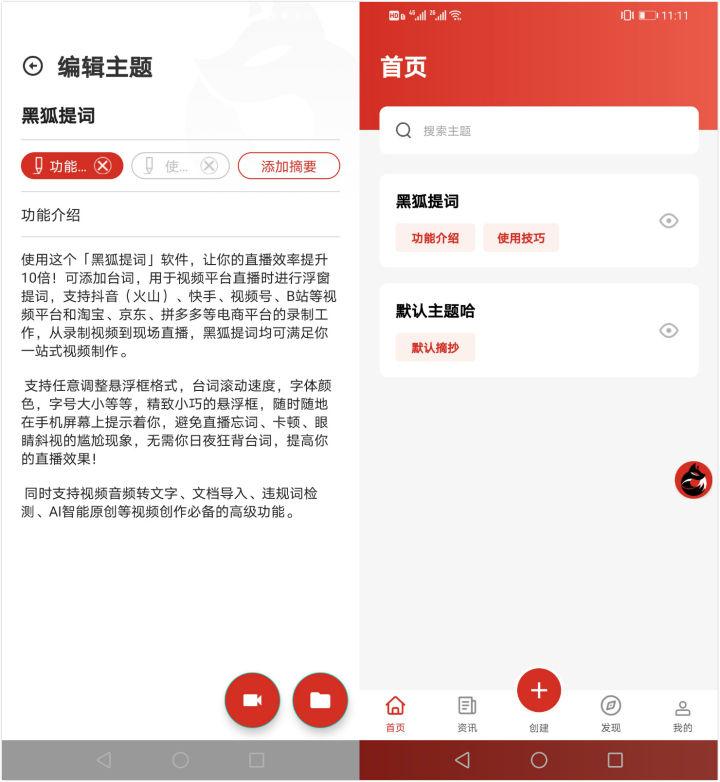Switch to the 我的 tab
The image size is (720, 782).
pyautogui.click(x=683, y=714)
